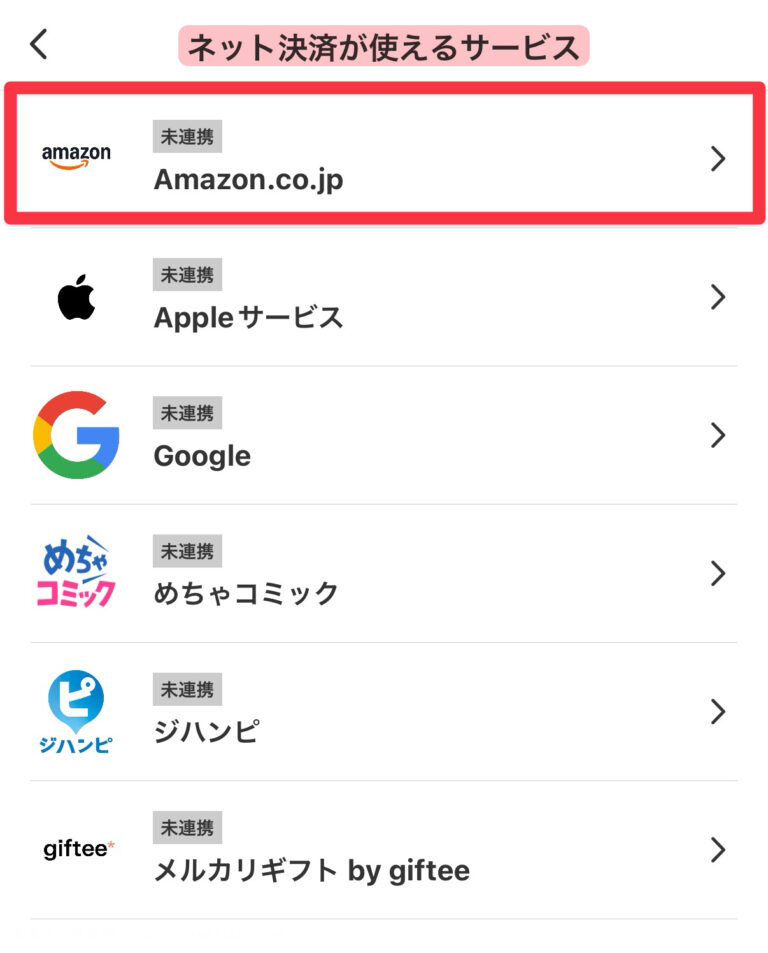Choose the めちゃコミック row
This screenshot has height=953, width=768.
point(384,573)
